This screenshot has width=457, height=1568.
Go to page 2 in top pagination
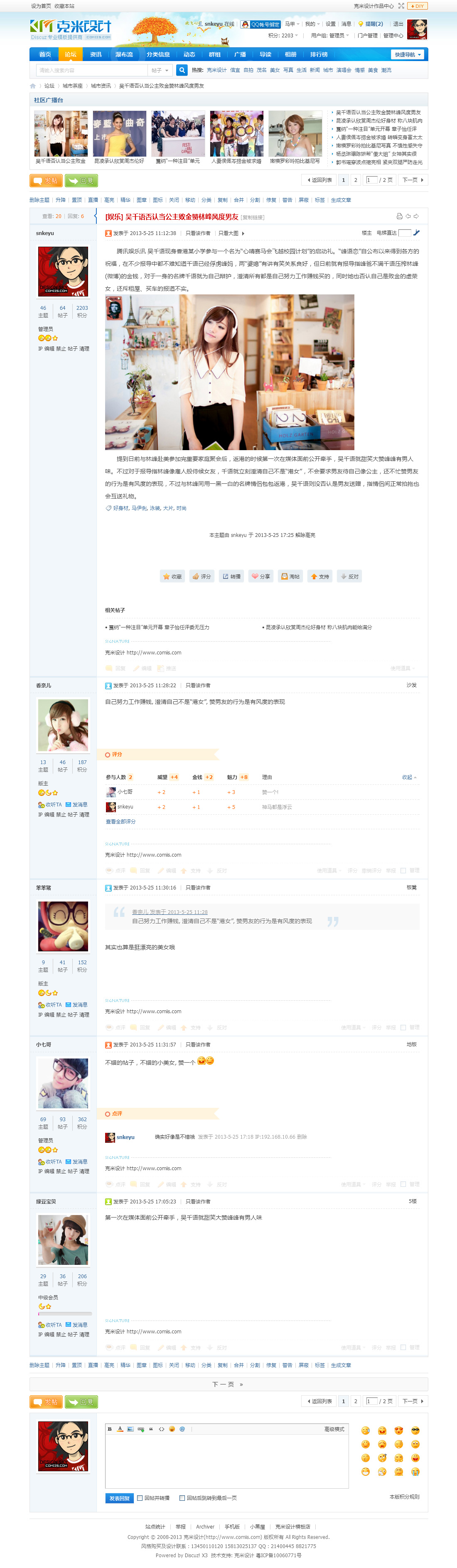tap(356, 180)
